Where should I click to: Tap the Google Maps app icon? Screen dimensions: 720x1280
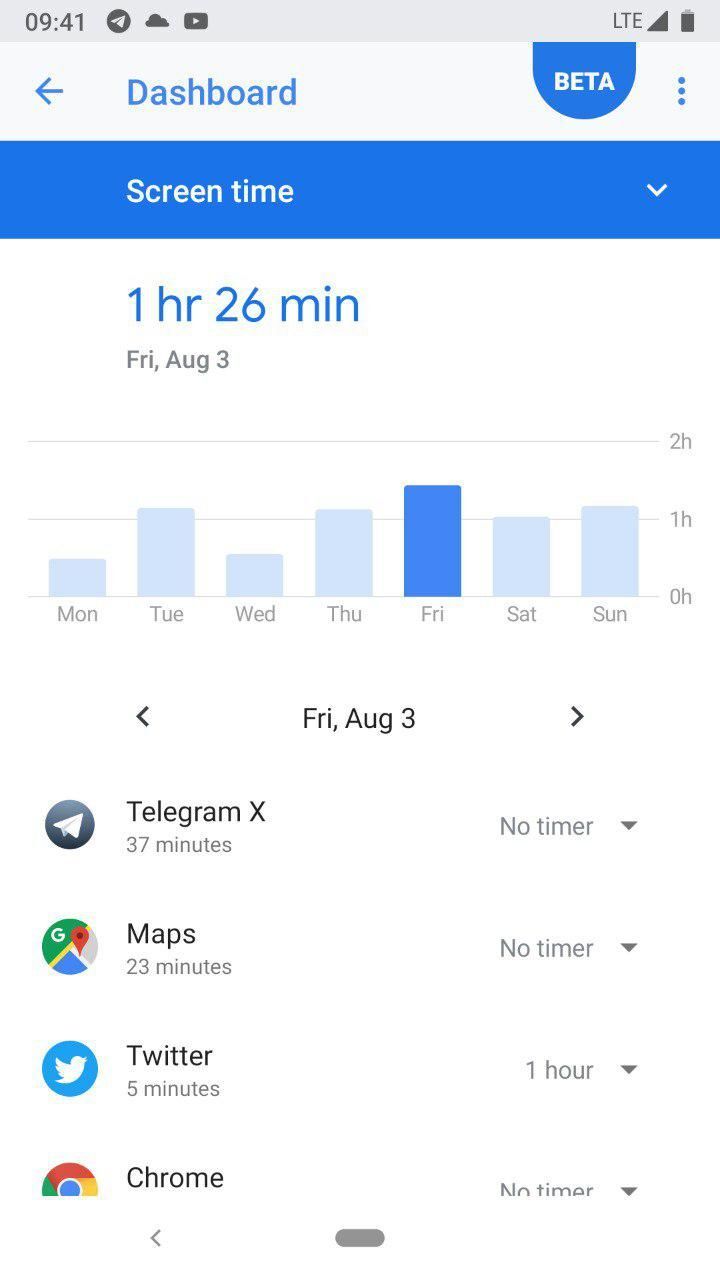click(x=68, y=946)
